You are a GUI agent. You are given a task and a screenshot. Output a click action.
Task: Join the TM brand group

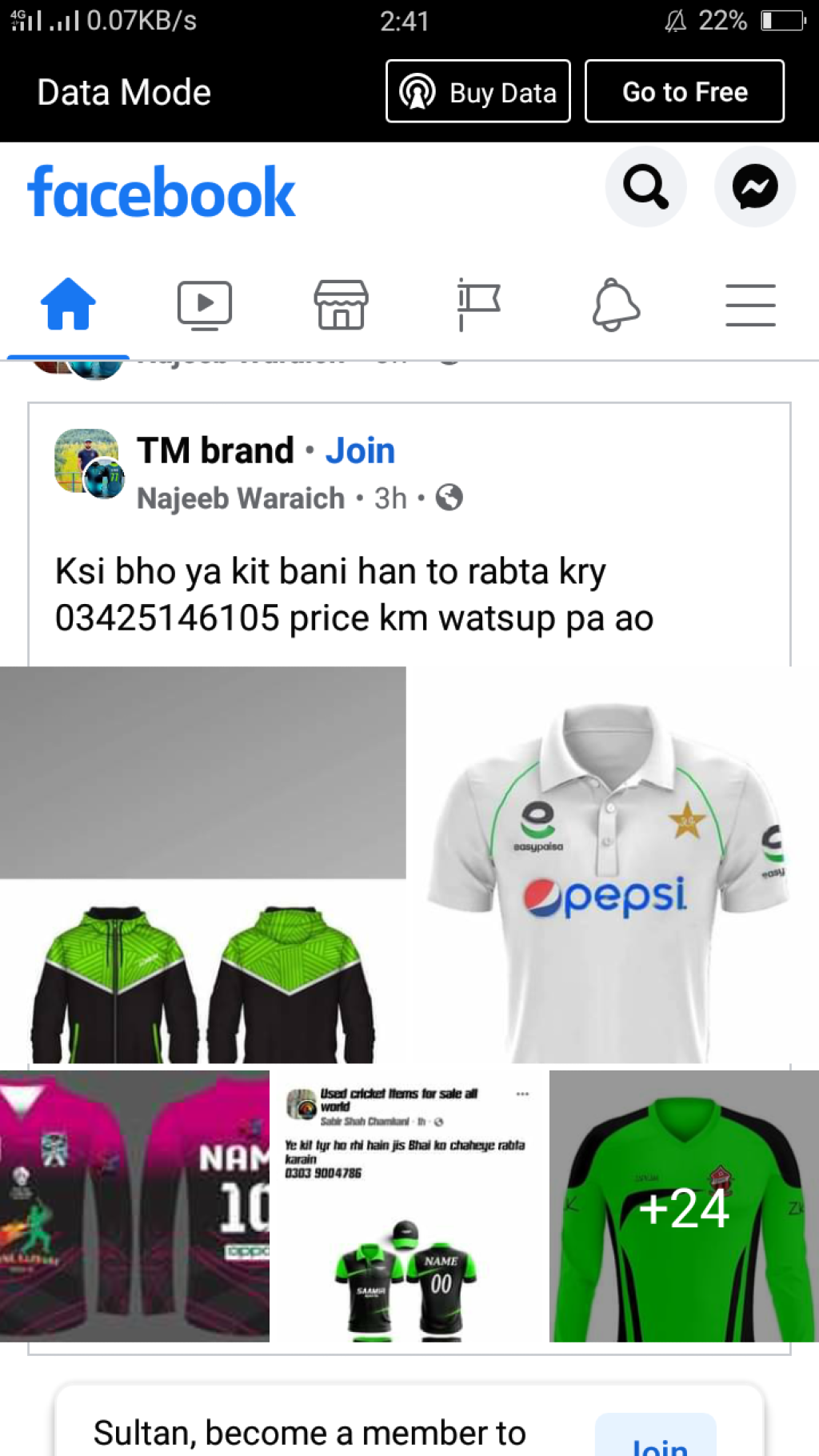coord(360,451)
